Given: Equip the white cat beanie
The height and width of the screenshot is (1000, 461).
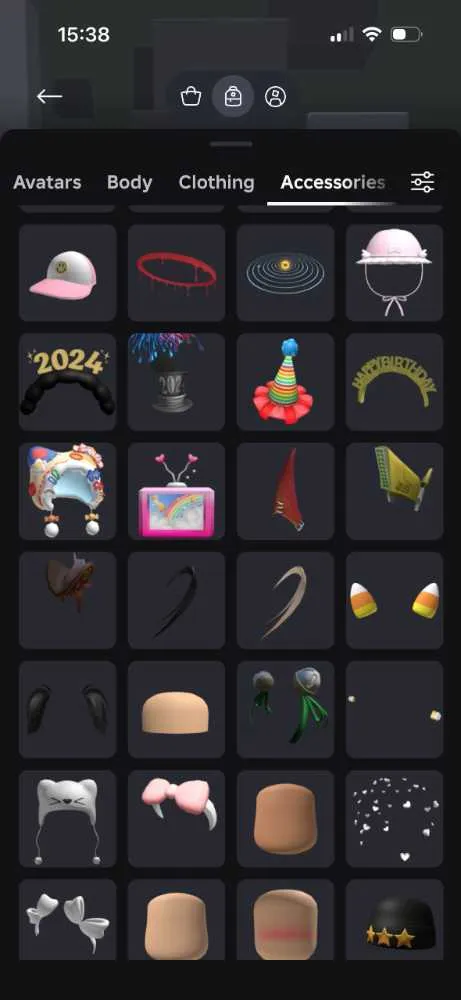Looking at the screenshot, I should 68,818.
